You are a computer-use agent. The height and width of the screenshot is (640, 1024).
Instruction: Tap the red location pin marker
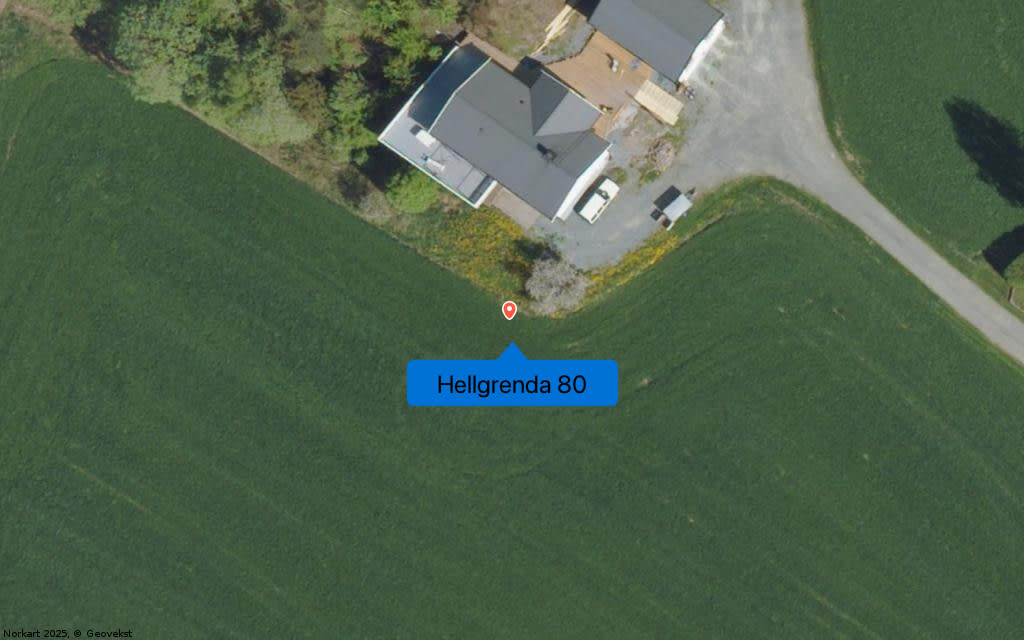509,310
